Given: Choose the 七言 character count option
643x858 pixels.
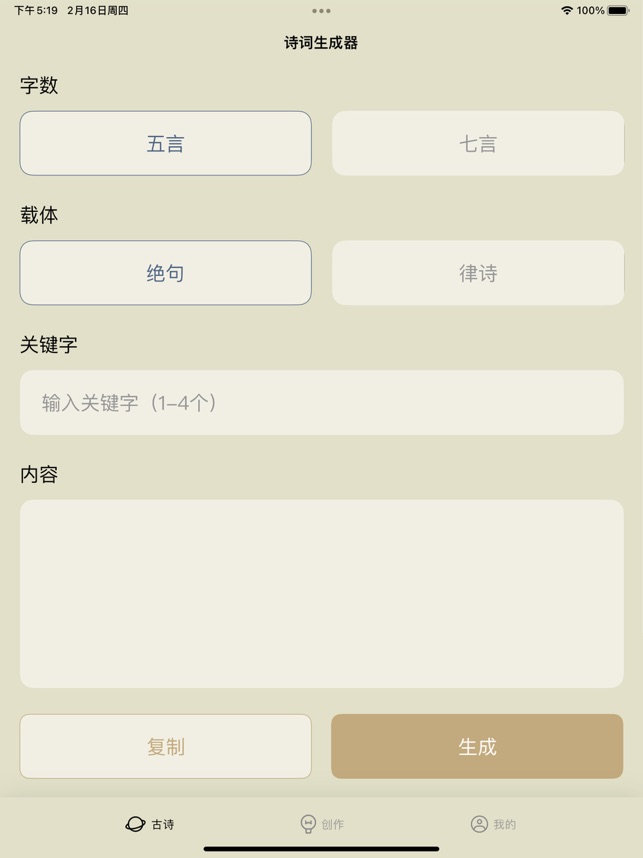Looking at the screenshot, I should coord(477,143).
